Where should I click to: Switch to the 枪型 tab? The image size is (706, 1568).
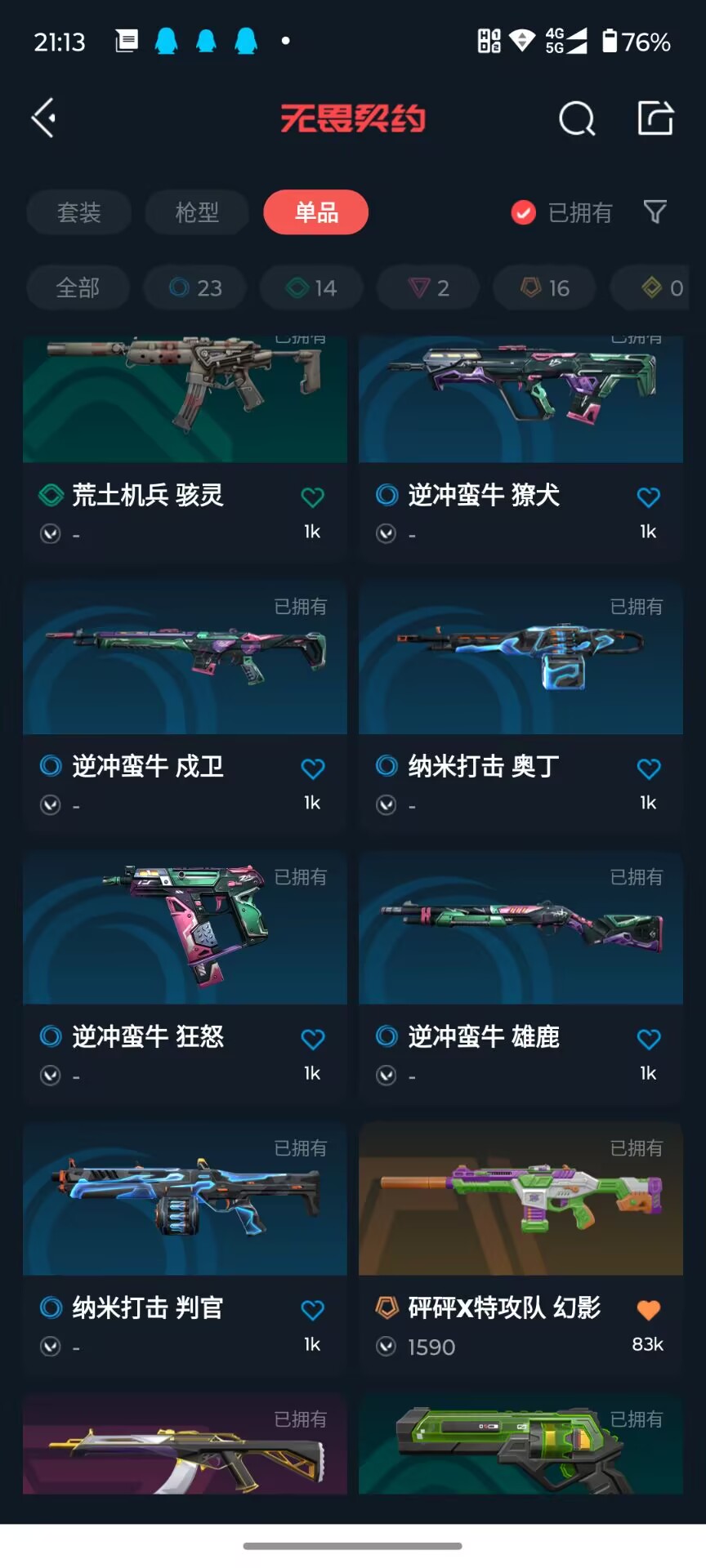[x=197, y=212]
